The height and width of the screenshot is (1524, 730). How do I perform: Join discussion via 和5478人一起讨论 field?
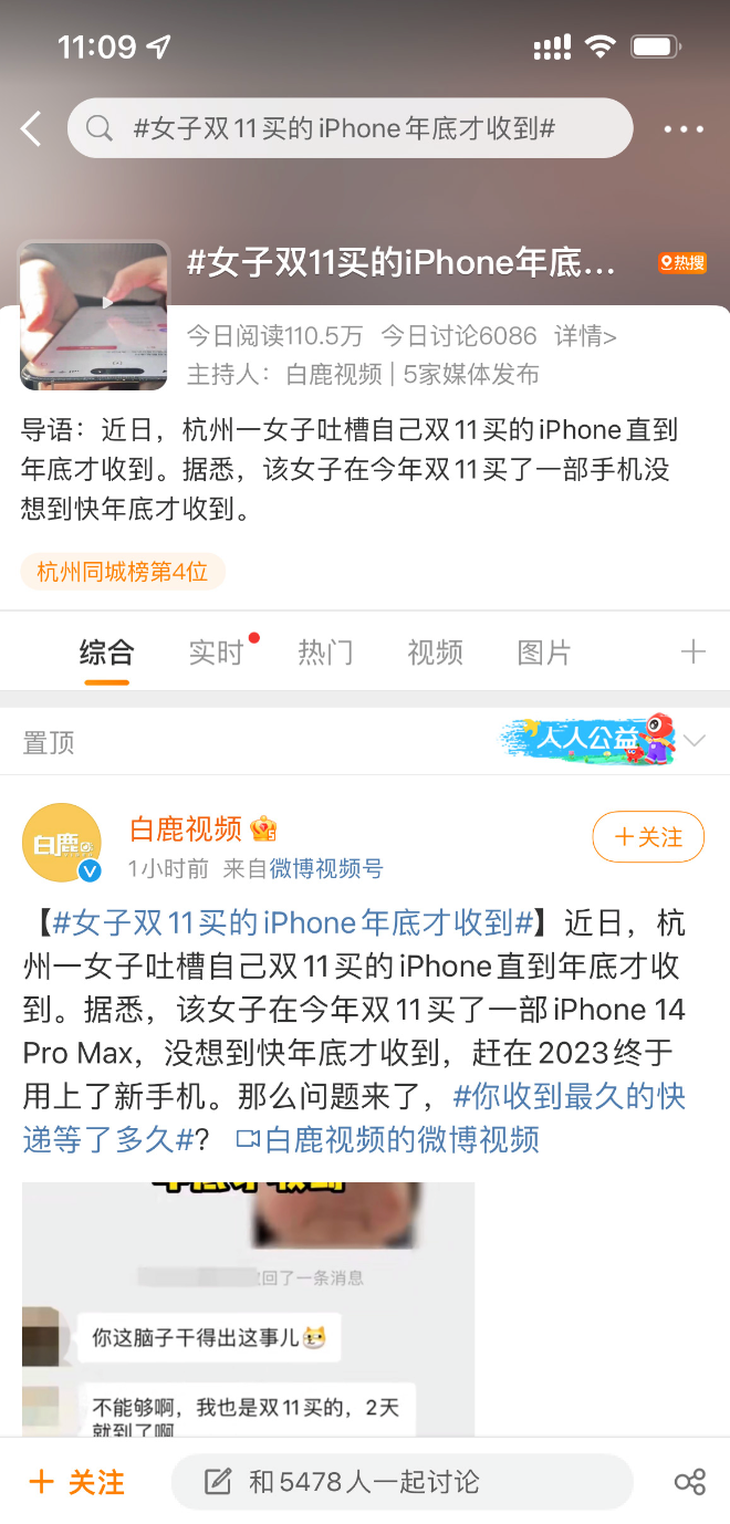pos(402,1481)
